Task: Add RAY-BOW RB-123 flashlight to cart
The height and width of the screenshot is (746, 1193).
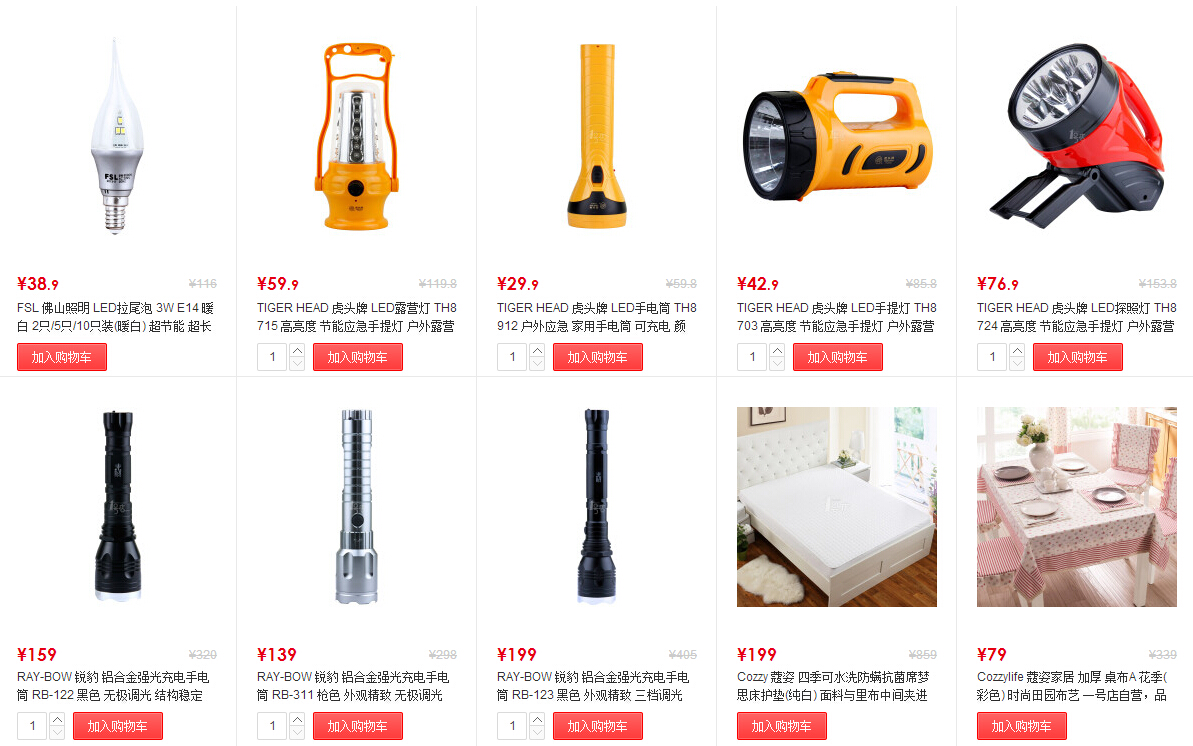Action: pos(597,726)
